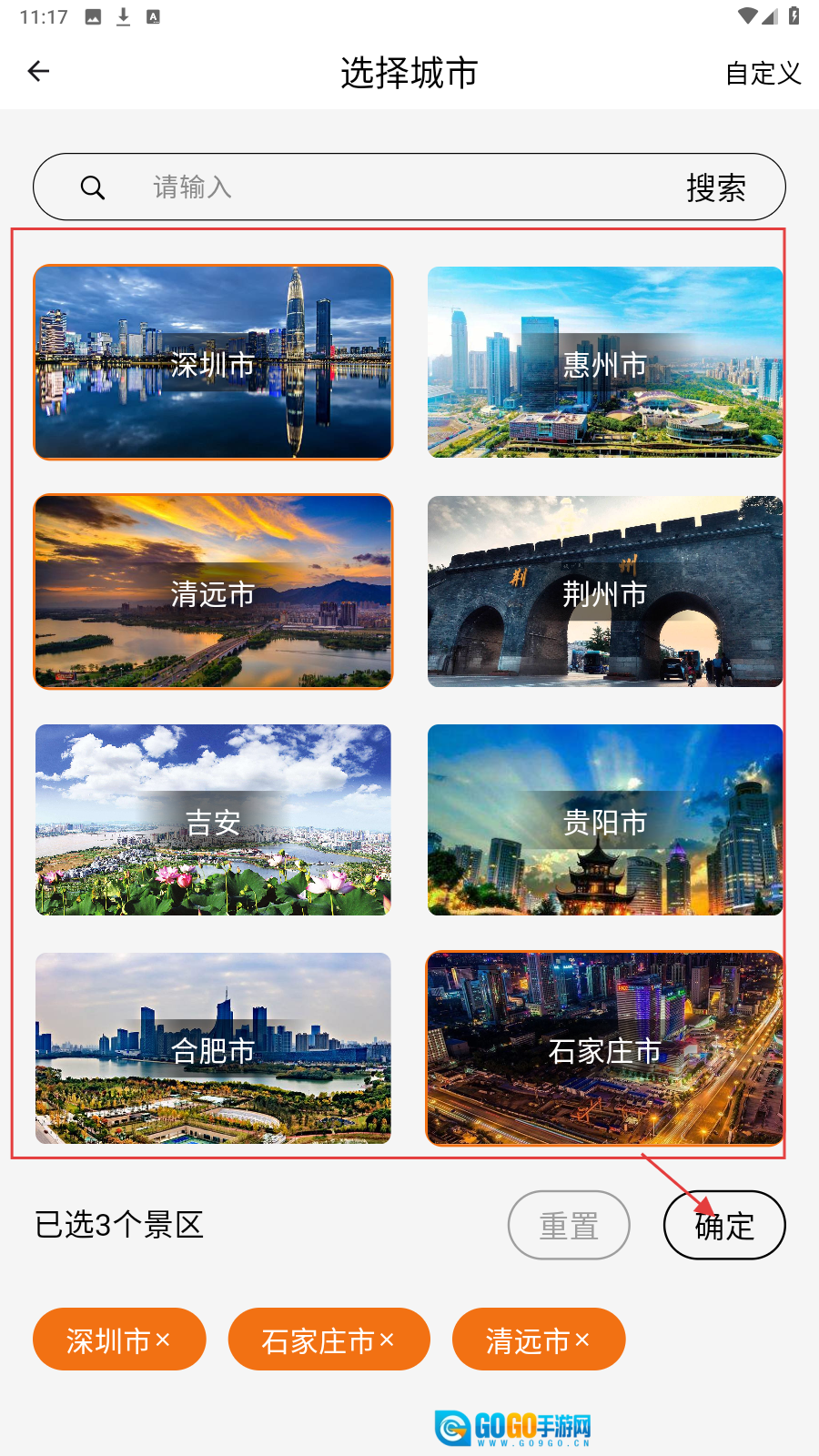819x1456 pixels.
Task: Choose the 荆州市 city card
Action: click(x=604, y=591)
